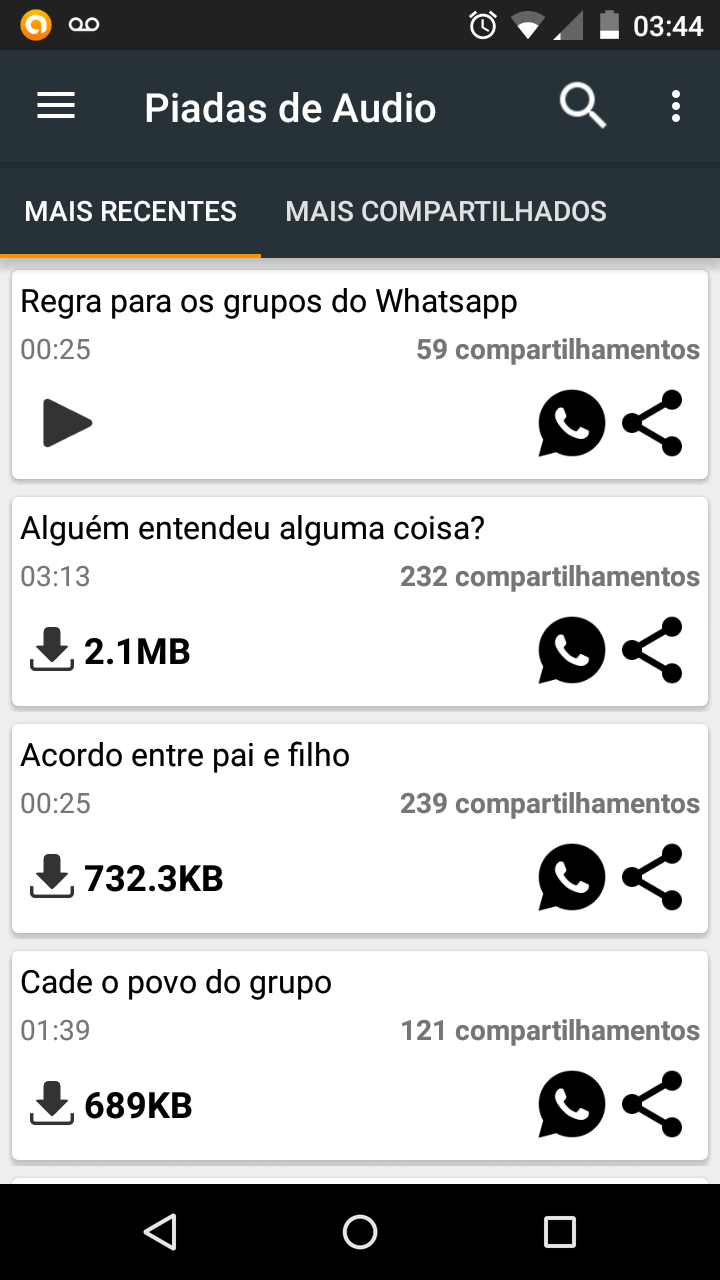Go back with the system back button
The height and width of the screenshot is (1280, 720).
click(x=160, y=1231)
